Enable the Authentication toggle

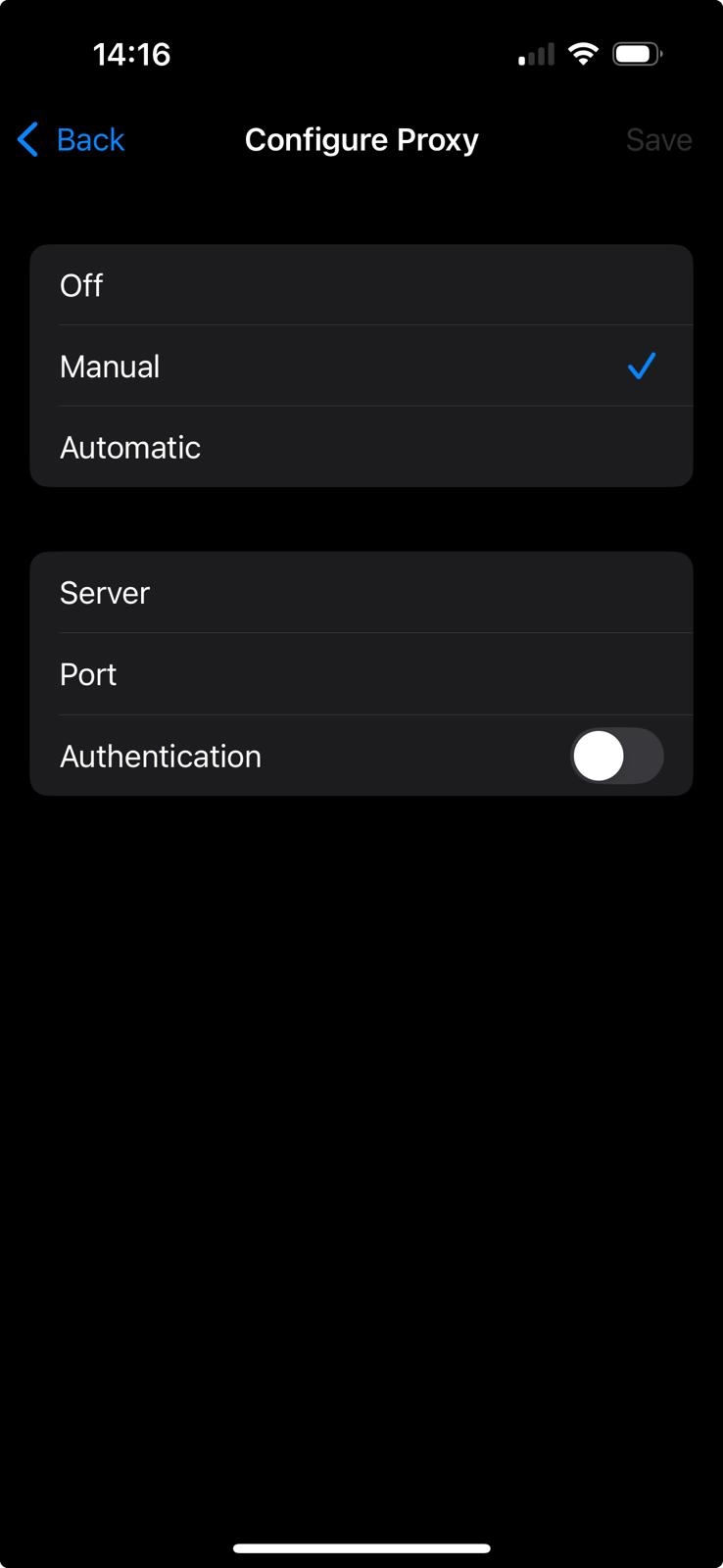(616, 756)
